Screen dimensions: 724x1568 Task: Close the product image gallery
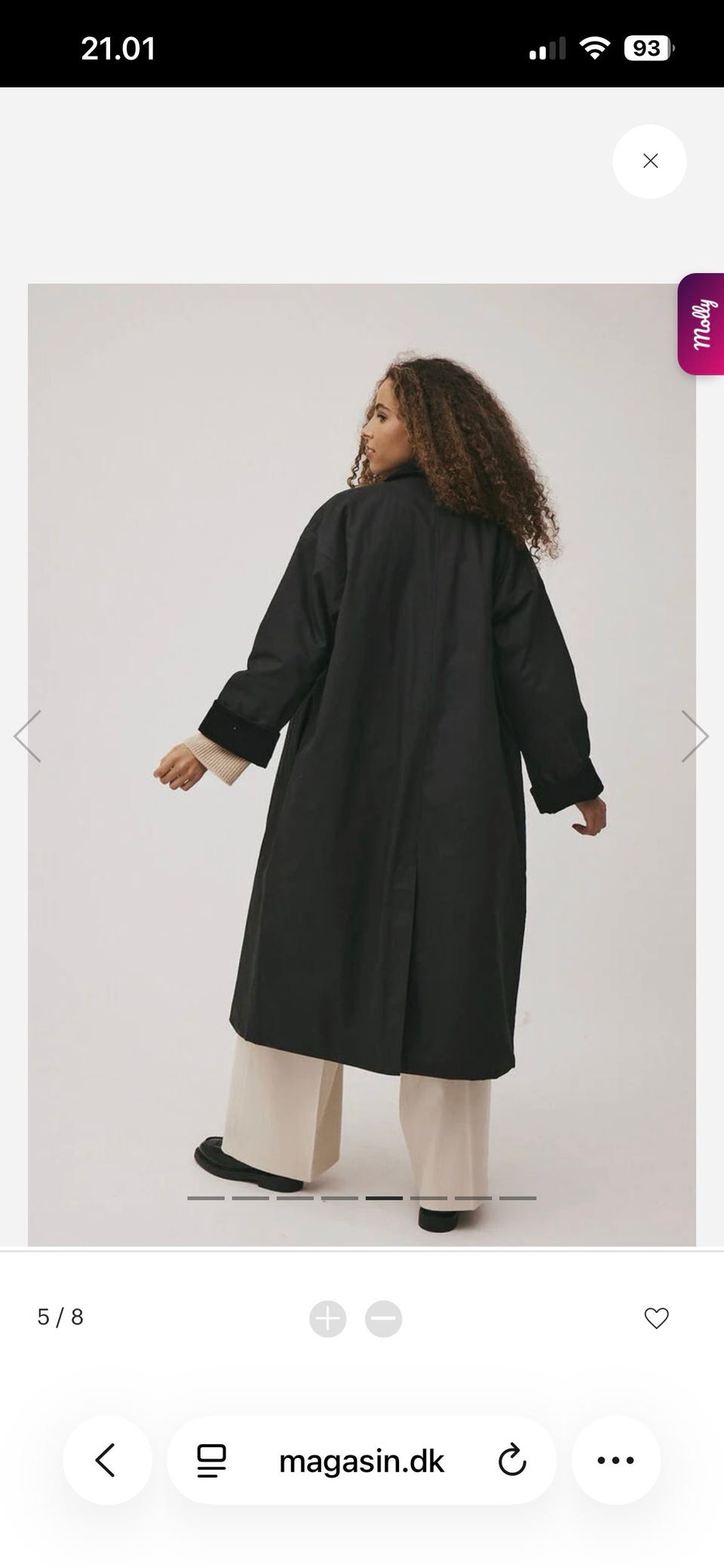[649, 161]
